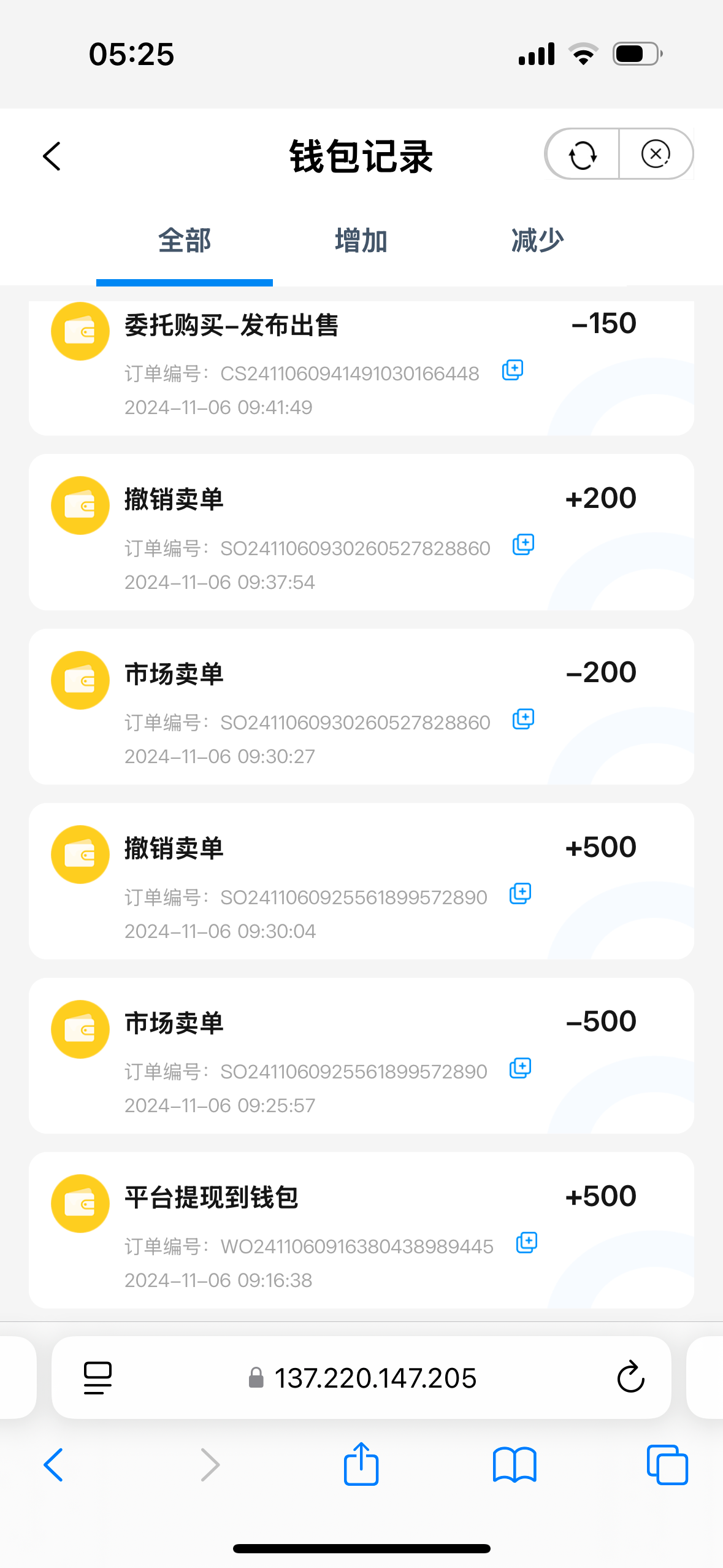Reload the page from the address bar
The width and height of the screenshot is (723, 1568).
[x=630, y=1378]
